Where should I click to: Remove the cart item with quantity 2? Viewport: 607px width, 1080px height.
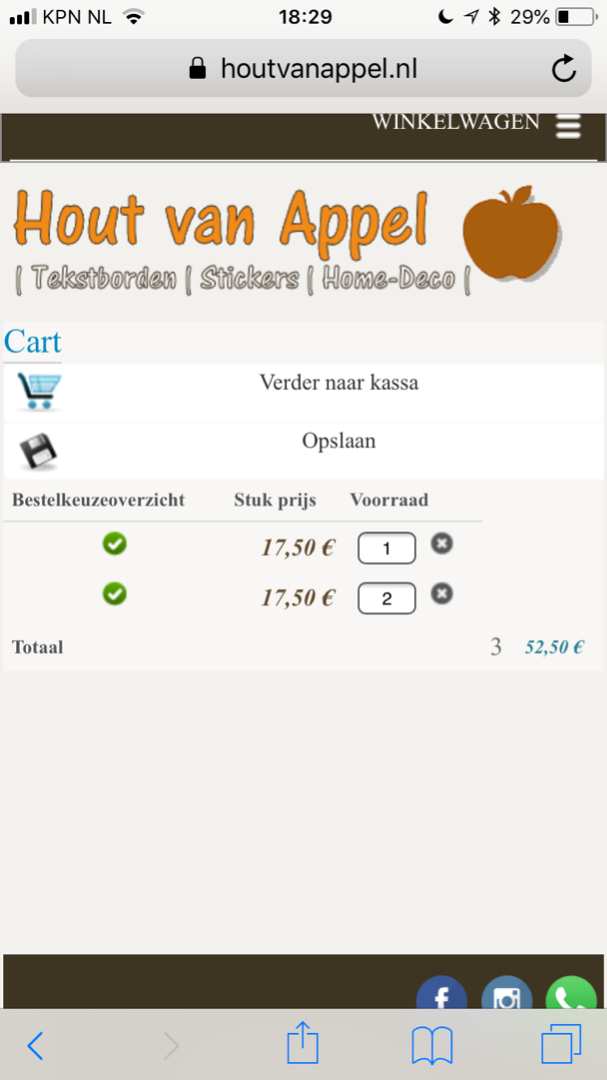point(441,594)
